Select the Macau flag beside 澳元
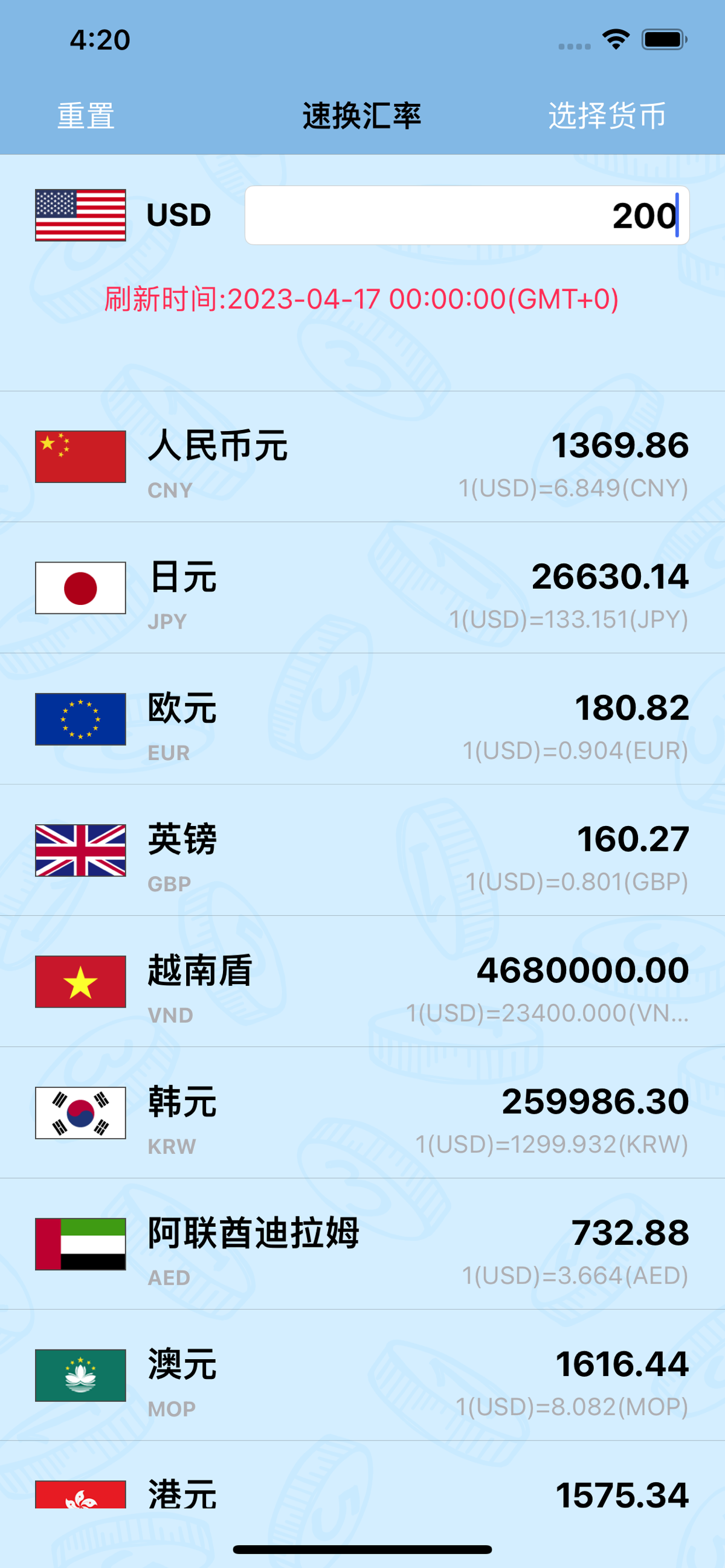 [x=80, y=1374]
